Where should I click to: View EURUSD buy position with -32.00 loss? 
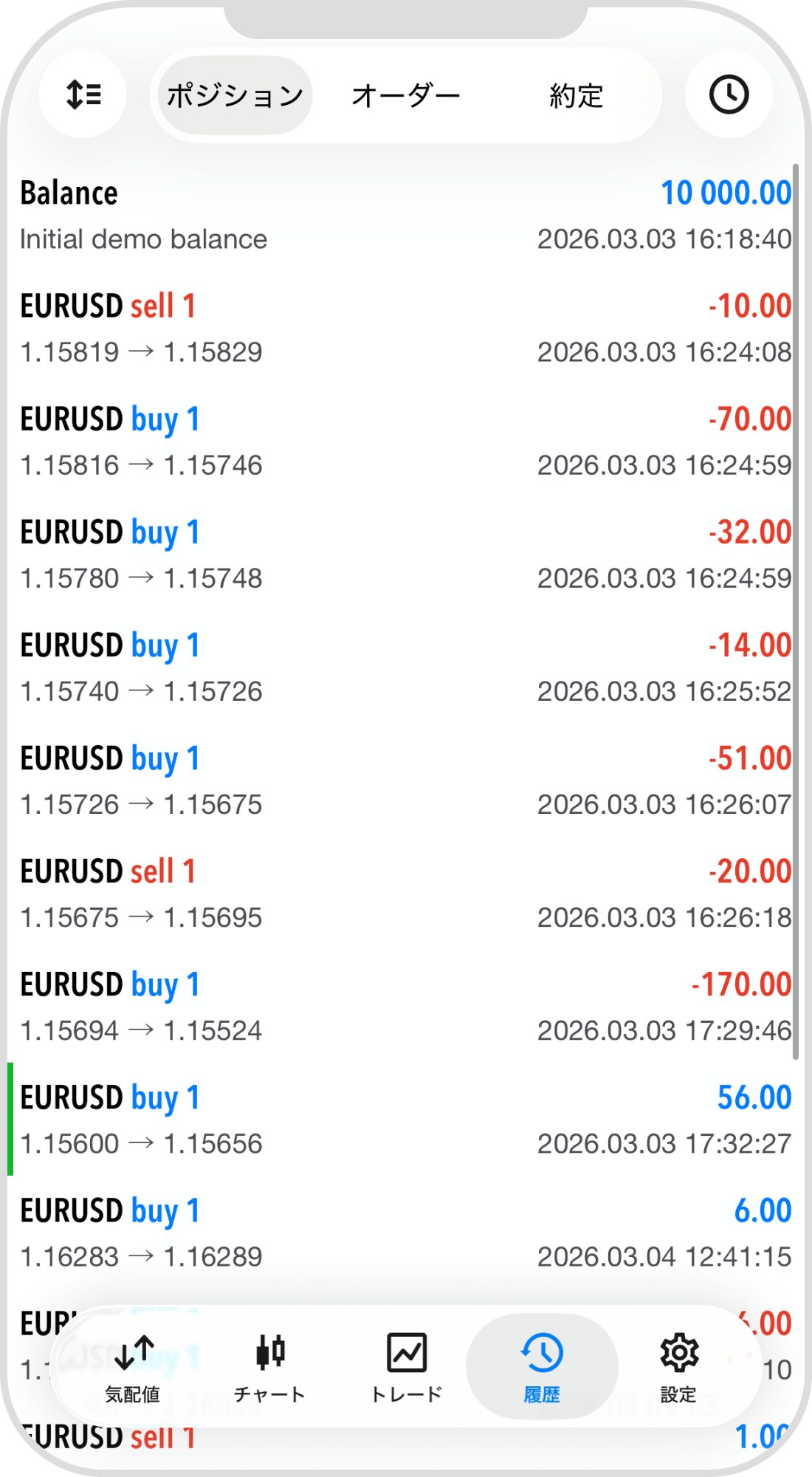coord(405,555)
